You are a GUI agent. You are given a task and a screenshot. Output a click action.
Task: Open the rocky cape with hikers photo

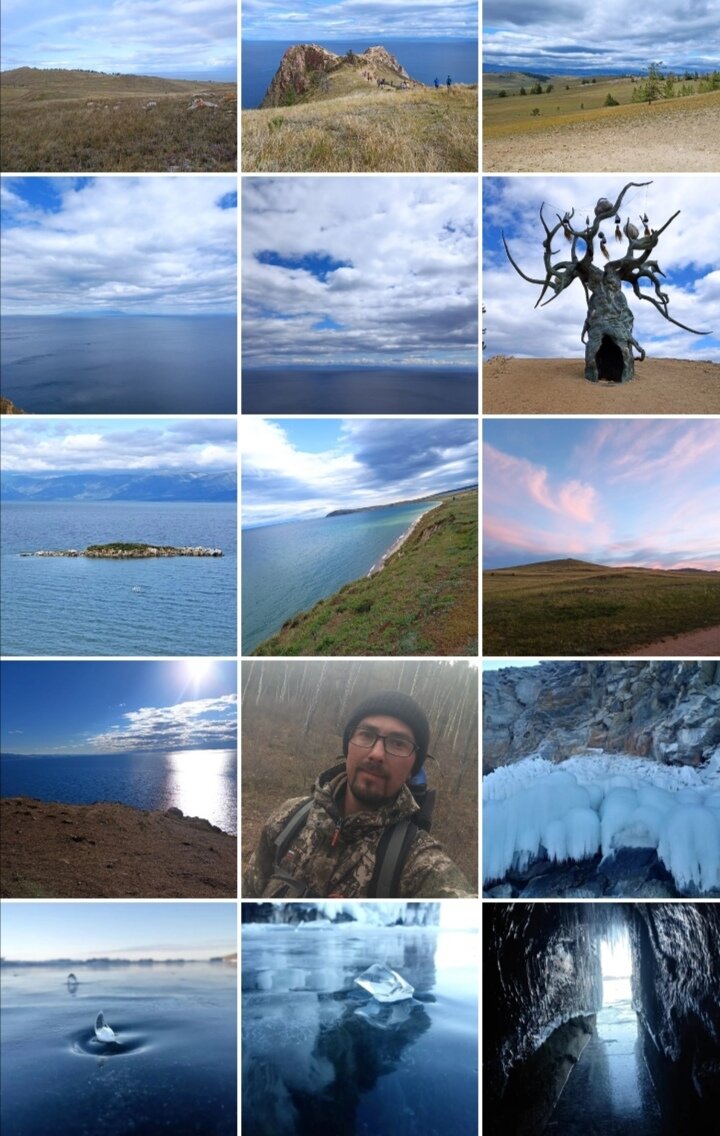coord(359,86)
